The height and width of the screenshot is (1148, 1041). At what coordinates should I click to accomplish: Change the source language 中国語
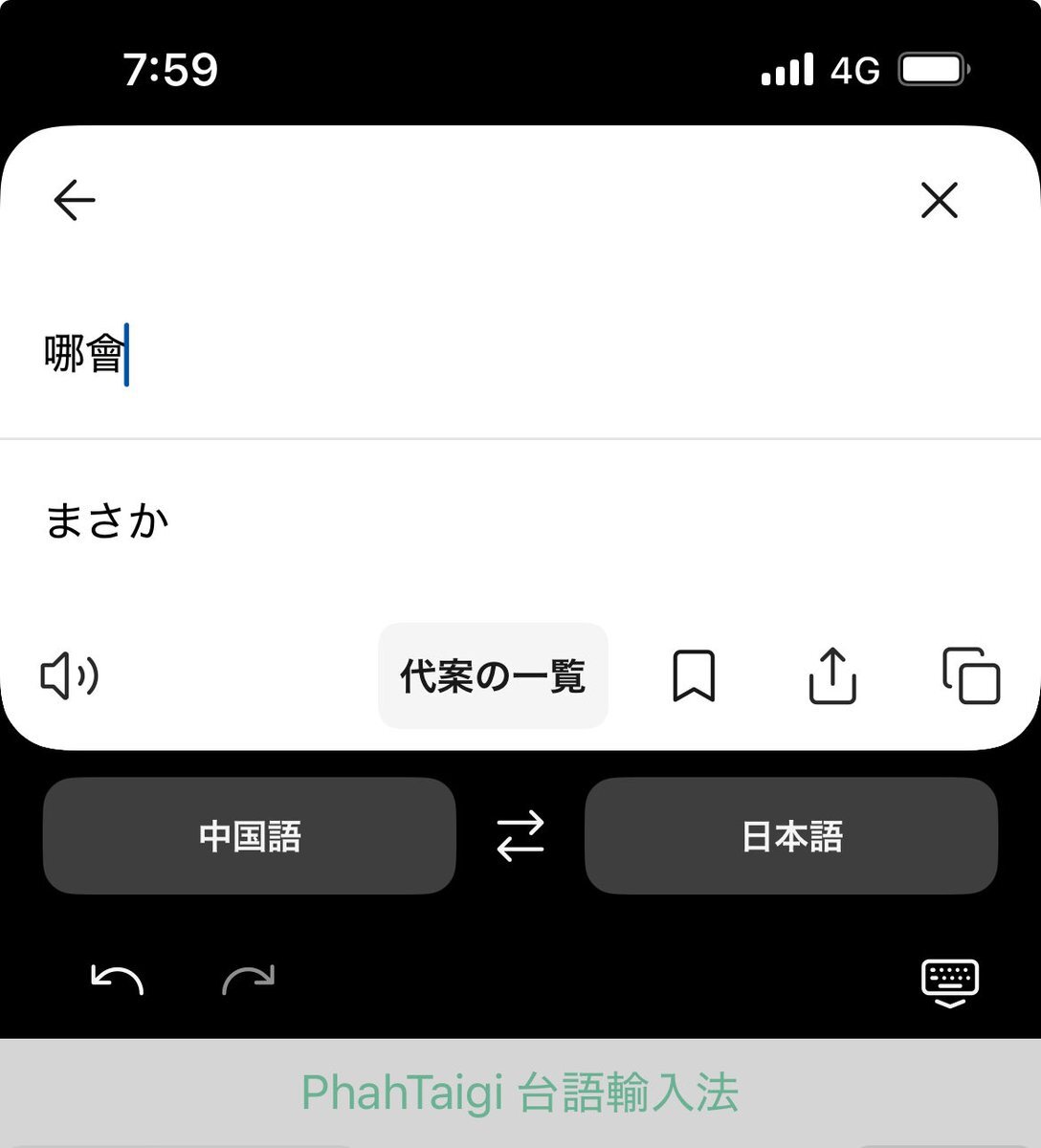click(250, 836)
